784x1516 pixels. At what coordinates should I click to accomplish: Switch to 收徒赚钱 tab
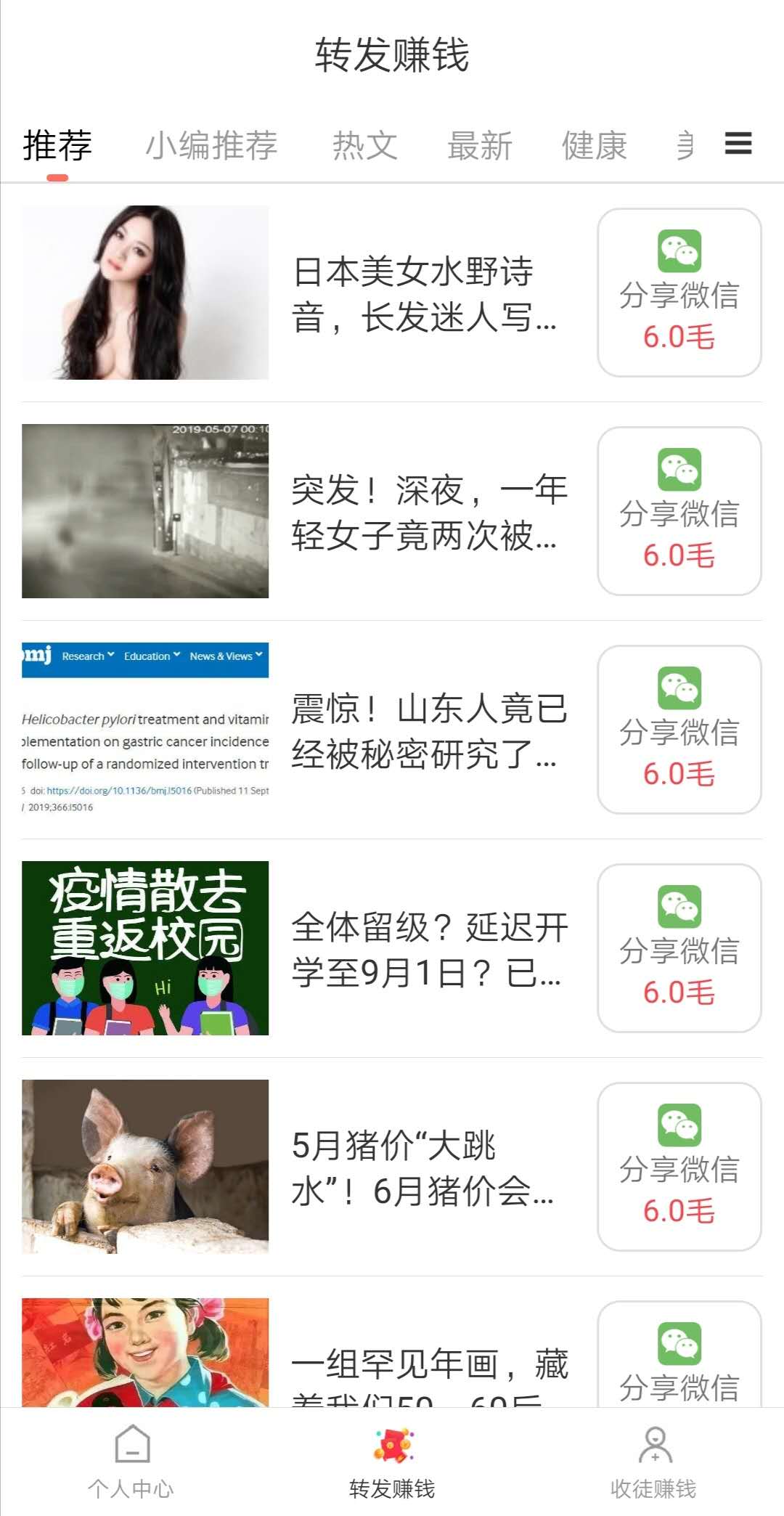click(653, 1462)
